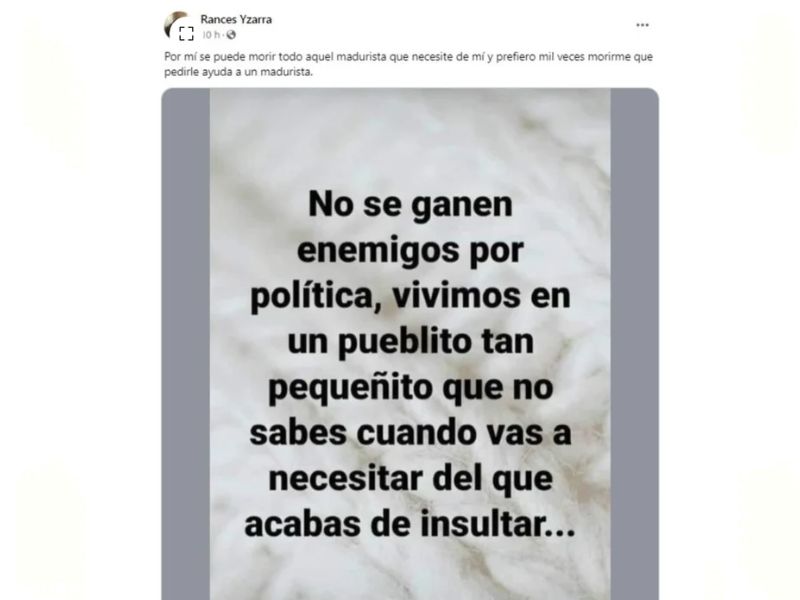Open the post's three-dot options menu
Image resolution: width=800 pixels, height=600 pixels.
point(642,25)
